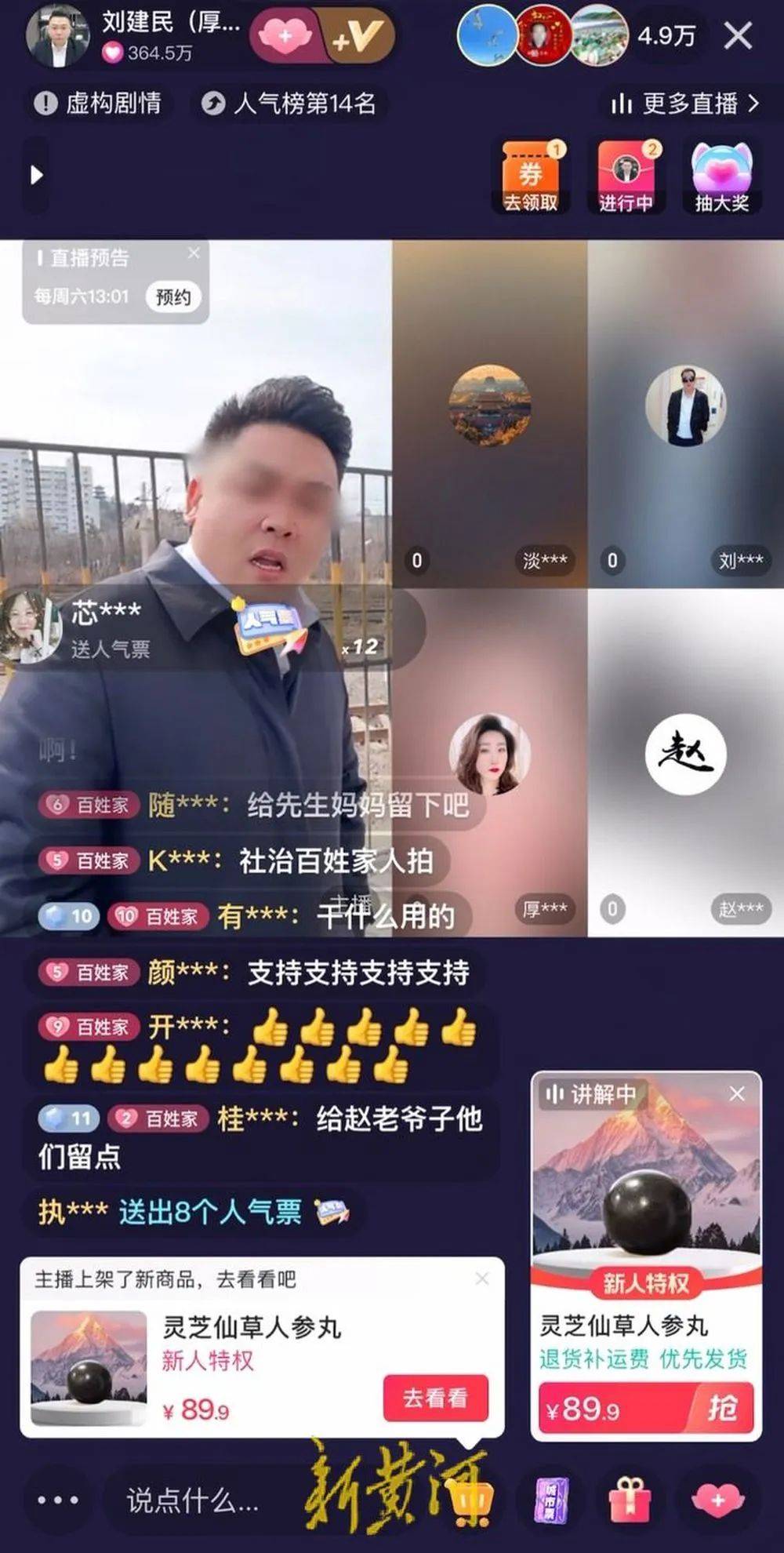Tap 预约 to reserve the live preview

pos(172,297)
